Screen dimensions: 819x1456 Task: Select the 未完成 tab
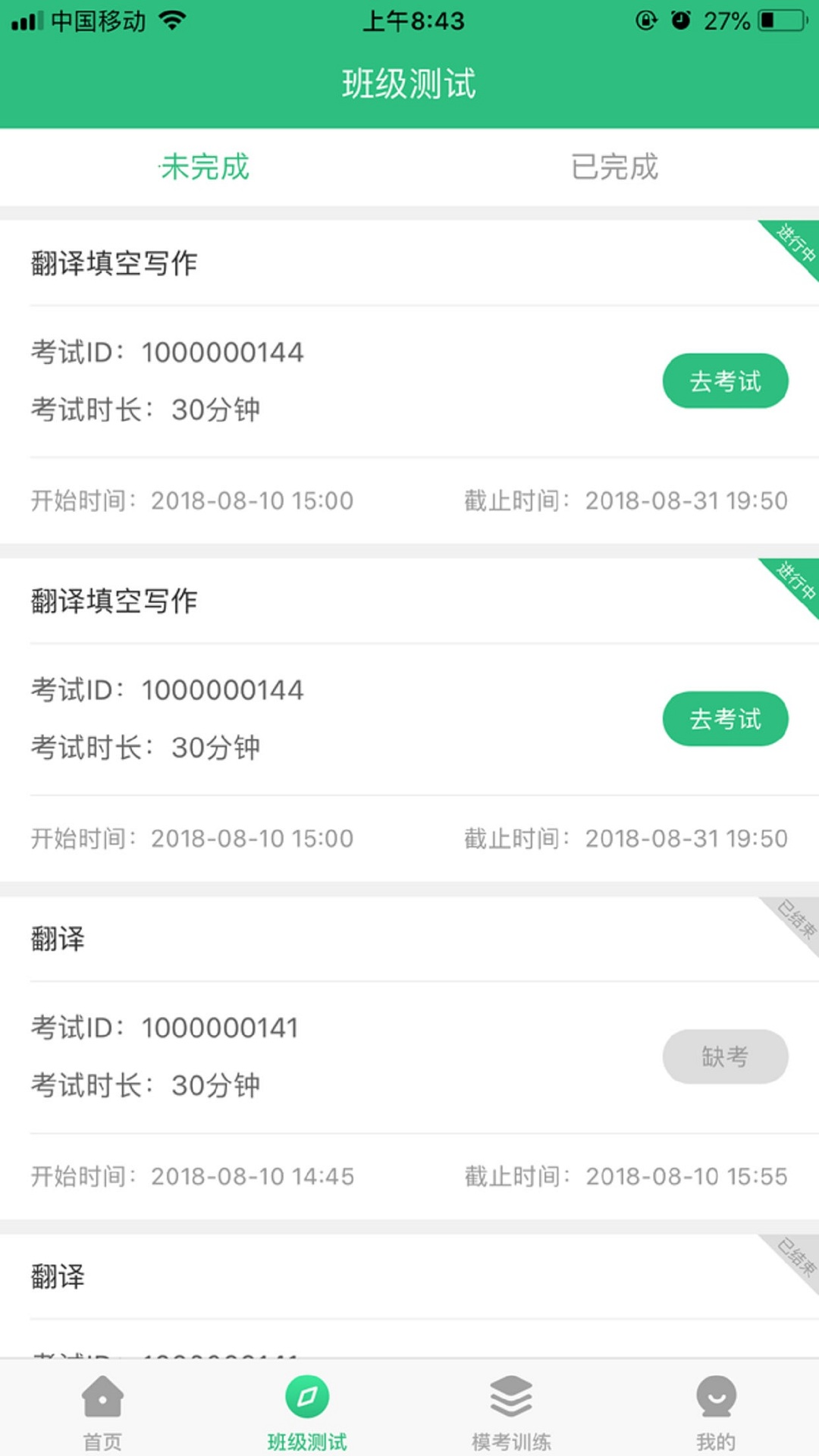pyautogui.click(x=203, y=167)
